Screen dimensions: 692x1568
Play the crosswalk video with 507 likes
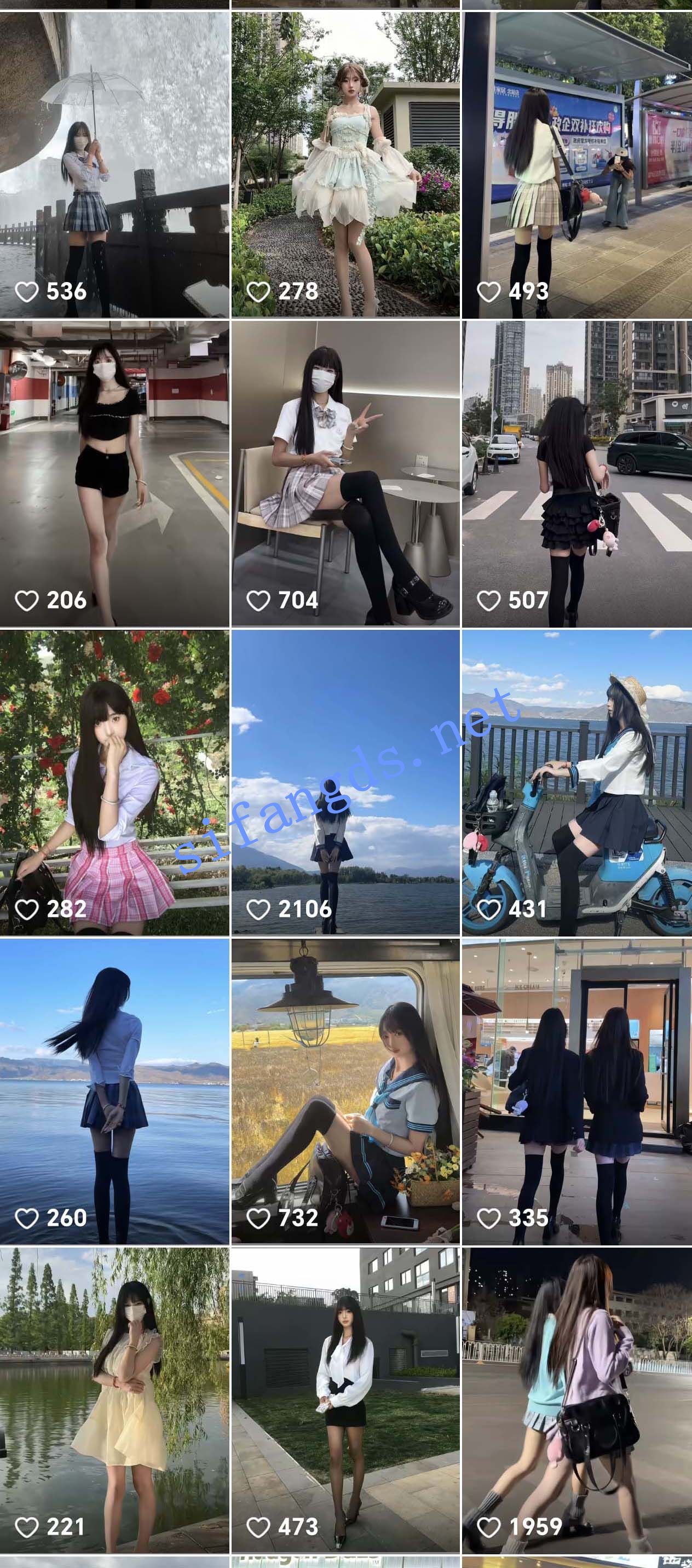[576, 474]
